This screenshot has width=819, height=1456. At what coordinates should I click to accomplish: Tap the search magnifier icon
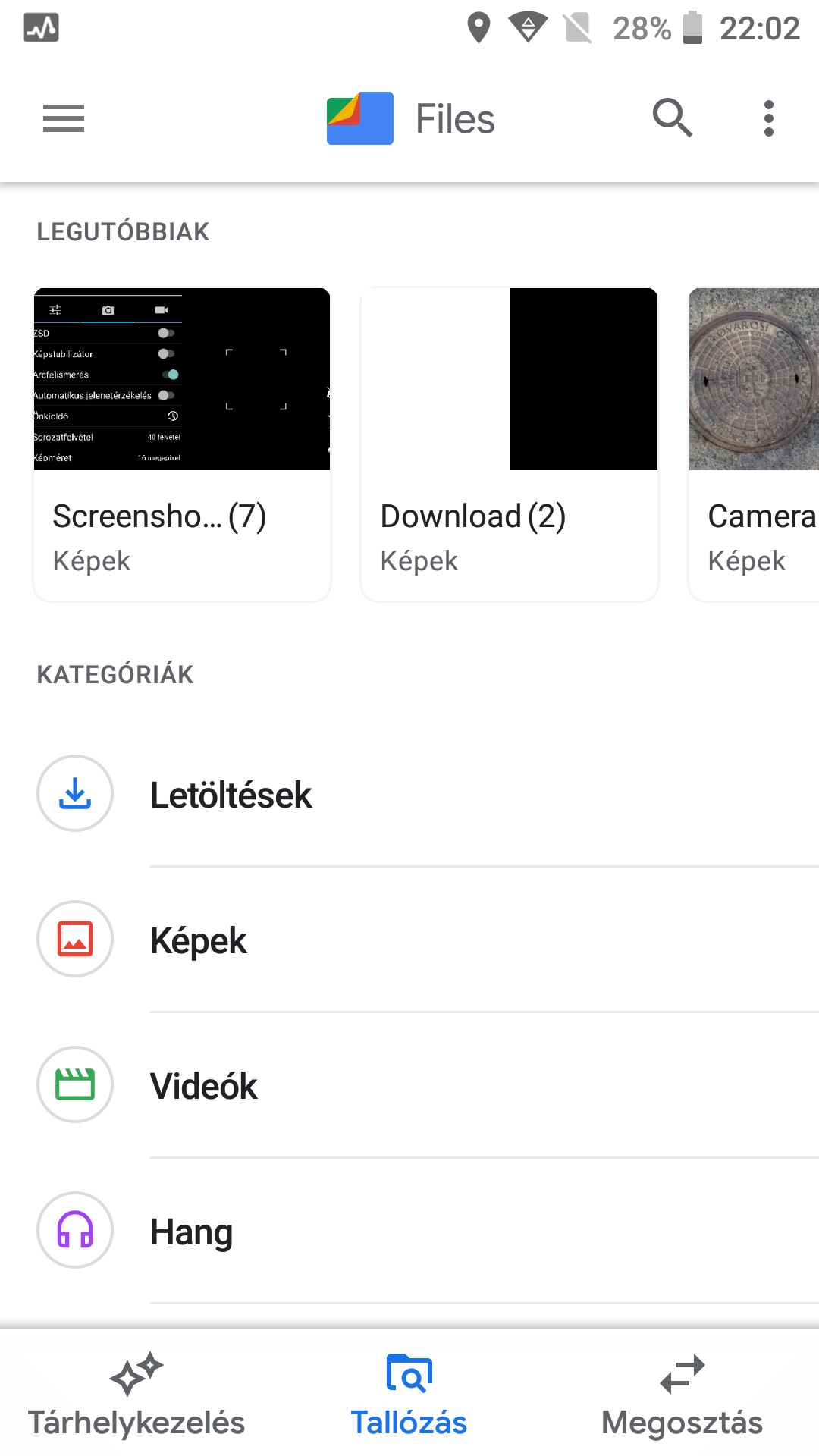[x=673, y=118]
